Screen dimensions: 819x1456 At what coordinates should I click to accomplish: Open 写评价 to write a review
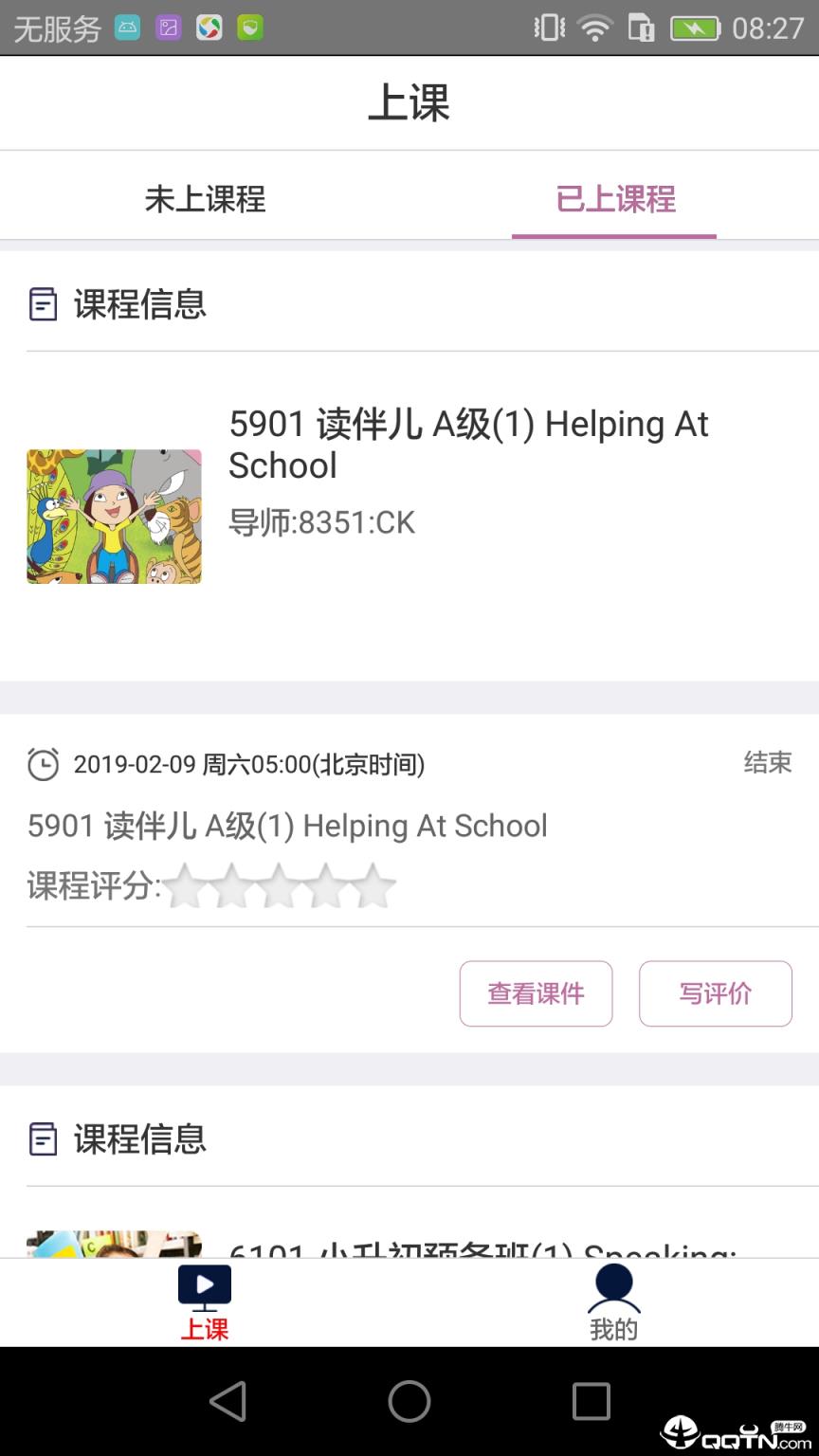[716, 993]
